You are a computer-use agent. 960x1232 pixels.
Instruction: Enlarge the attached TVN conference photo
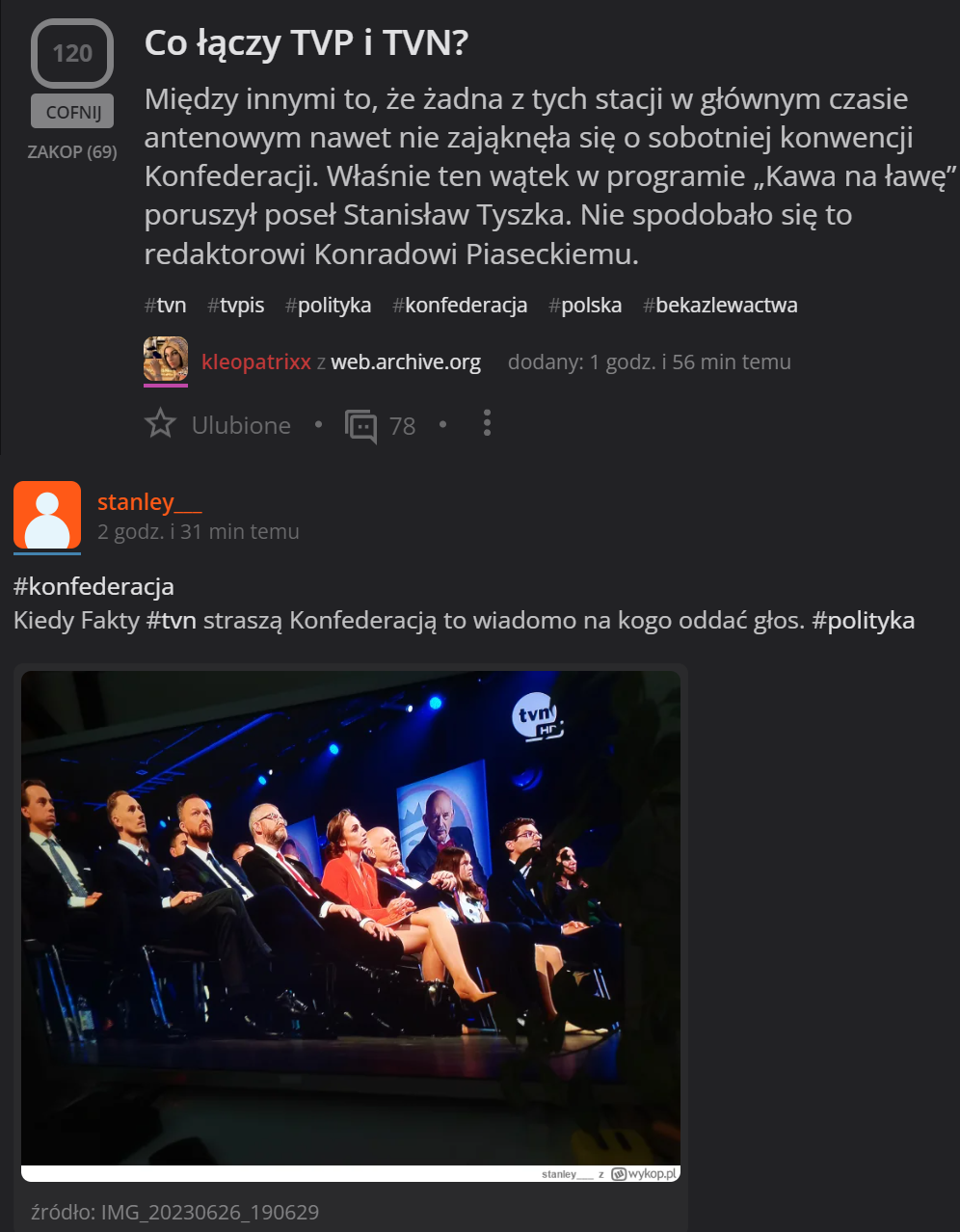coord(351,916)
